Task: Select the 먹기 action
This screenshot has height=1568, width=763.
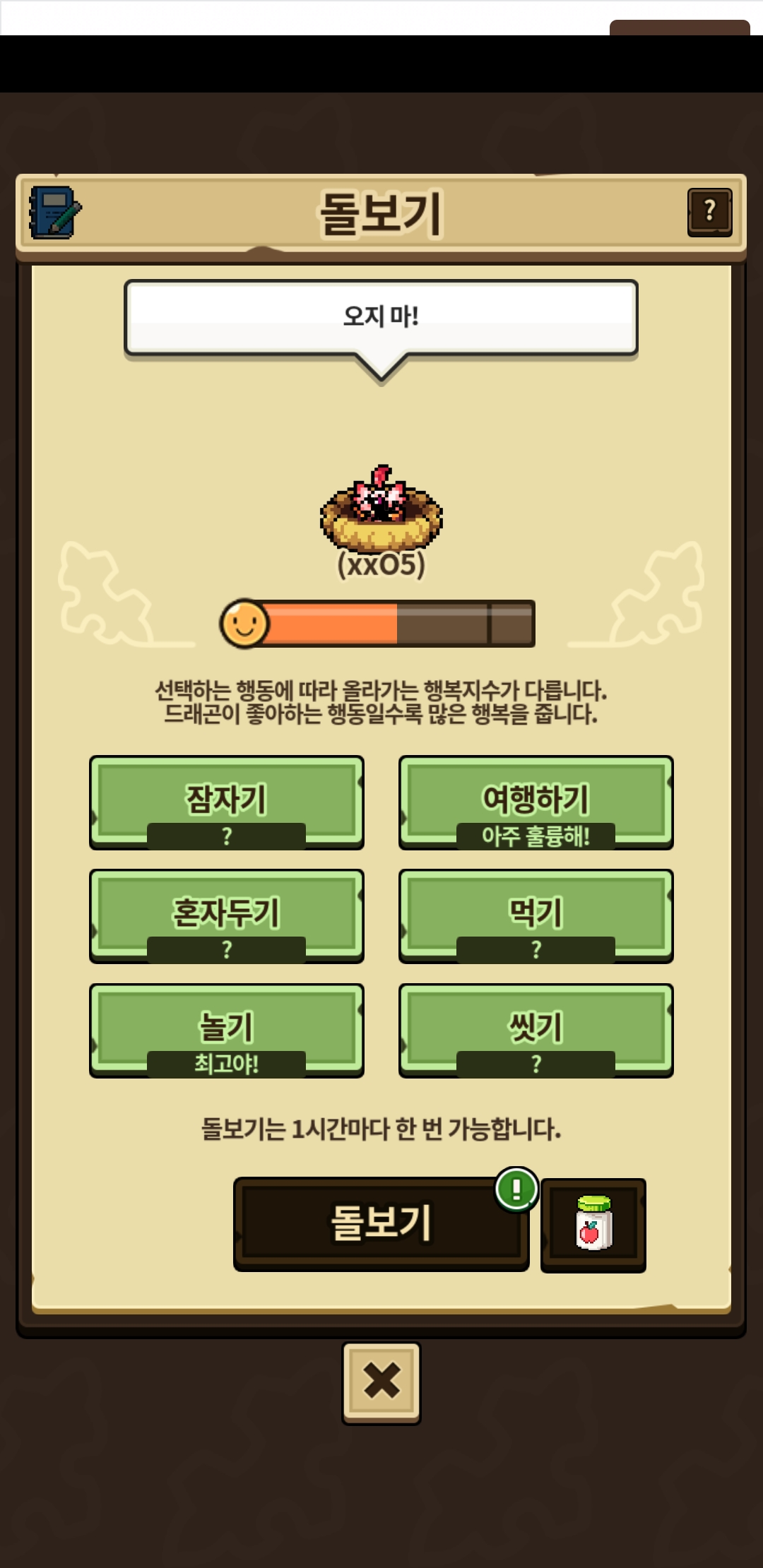Action: (536, 915)
